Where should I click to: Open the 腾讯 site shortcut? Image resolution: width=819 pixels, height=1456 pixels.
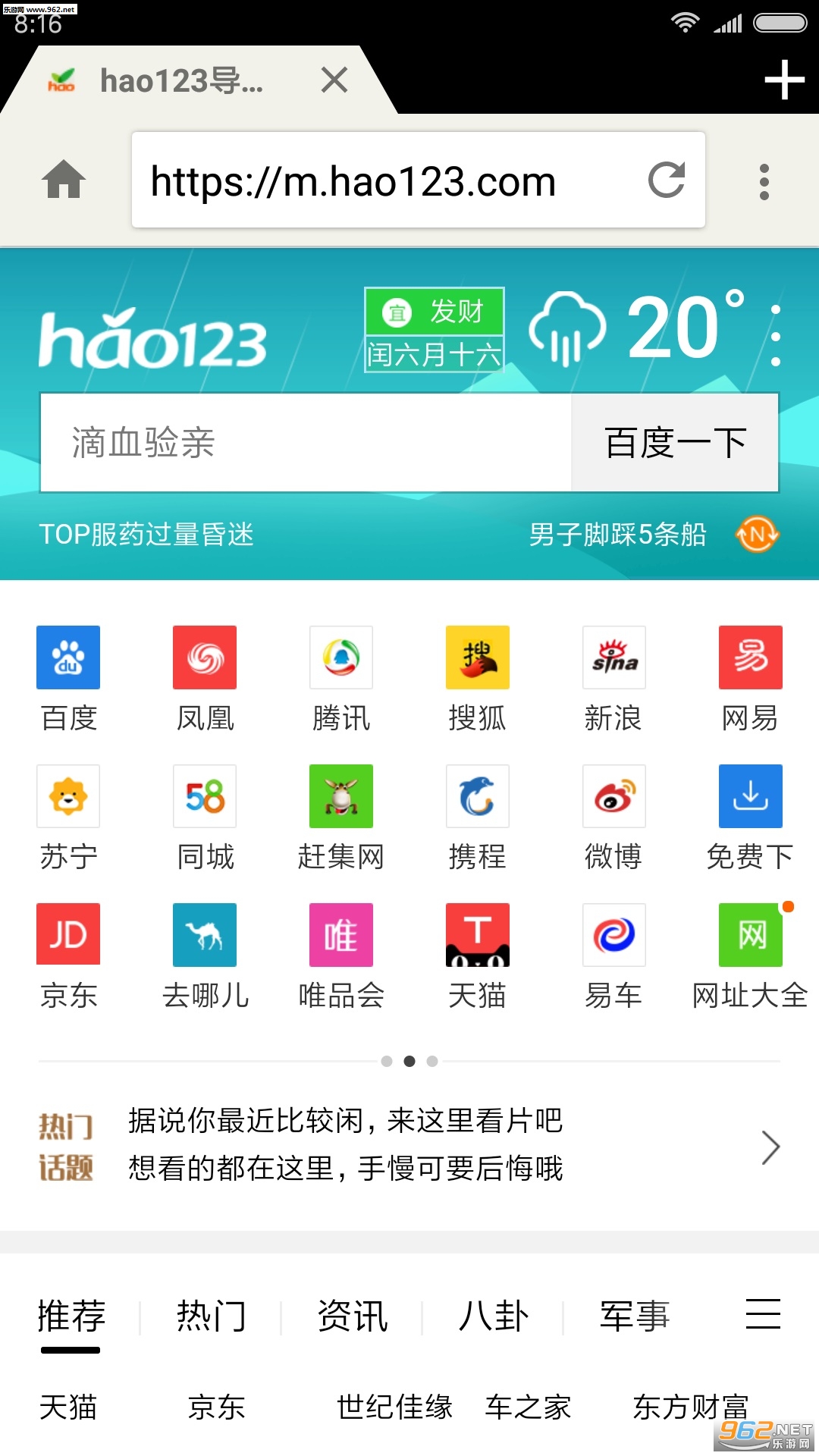coord(341,658)
